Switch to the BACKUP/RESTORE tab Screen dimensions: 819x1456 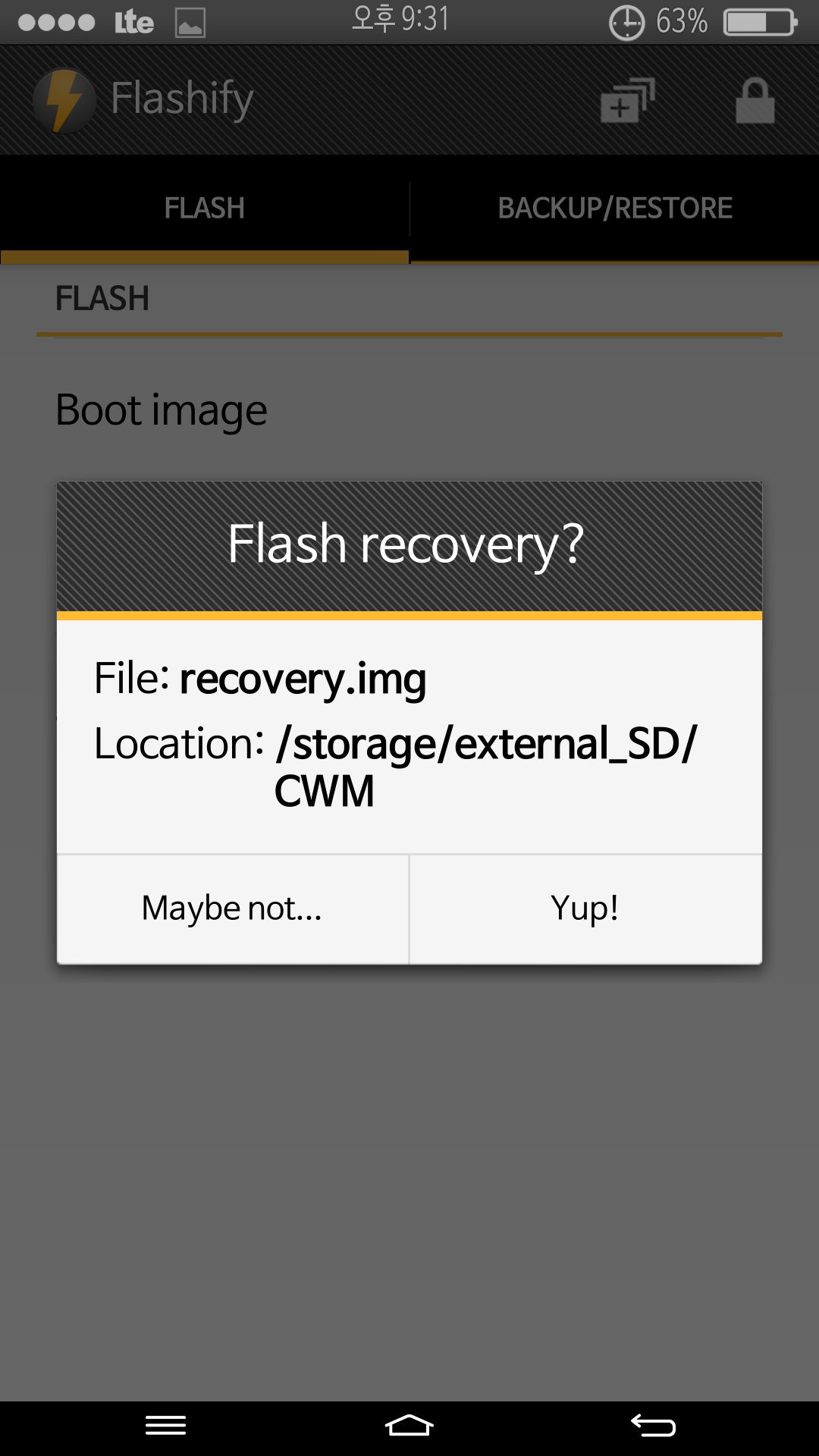[614, 209]
